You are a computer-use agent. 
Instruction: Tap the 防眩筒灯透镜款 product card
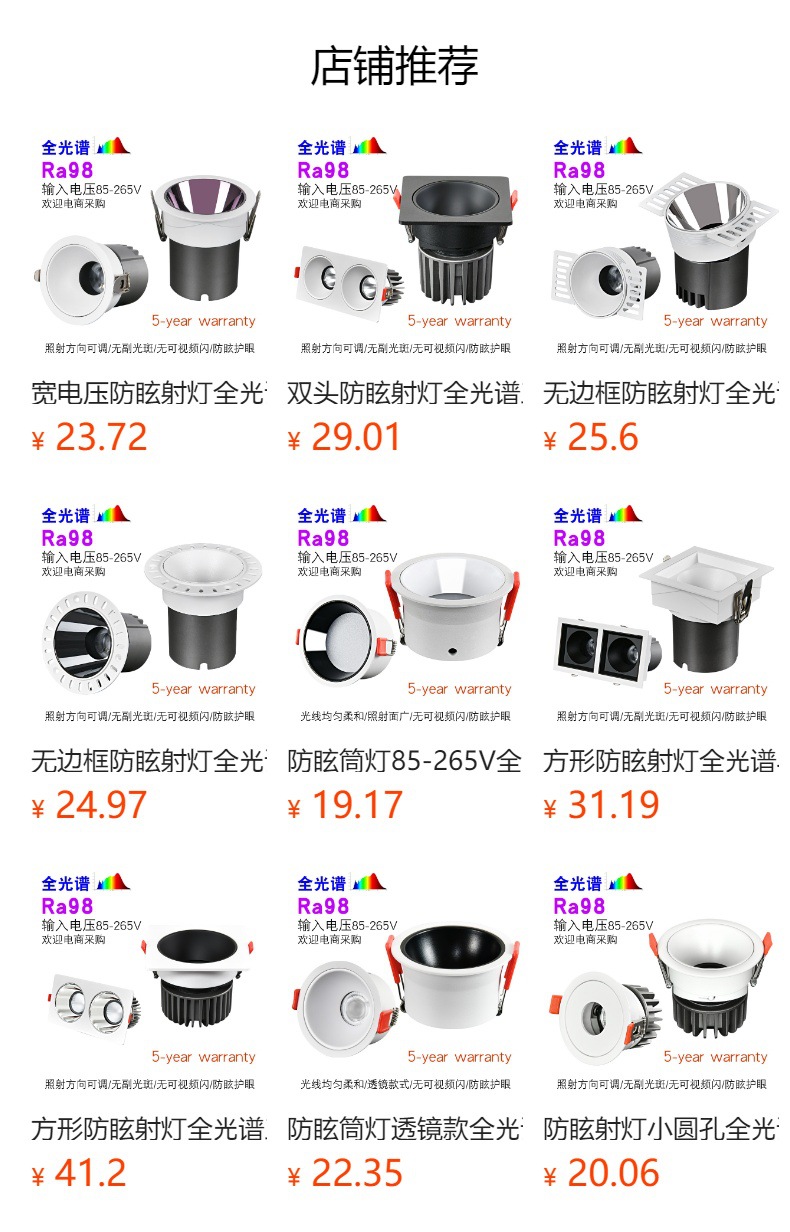[x=405, y=981]
